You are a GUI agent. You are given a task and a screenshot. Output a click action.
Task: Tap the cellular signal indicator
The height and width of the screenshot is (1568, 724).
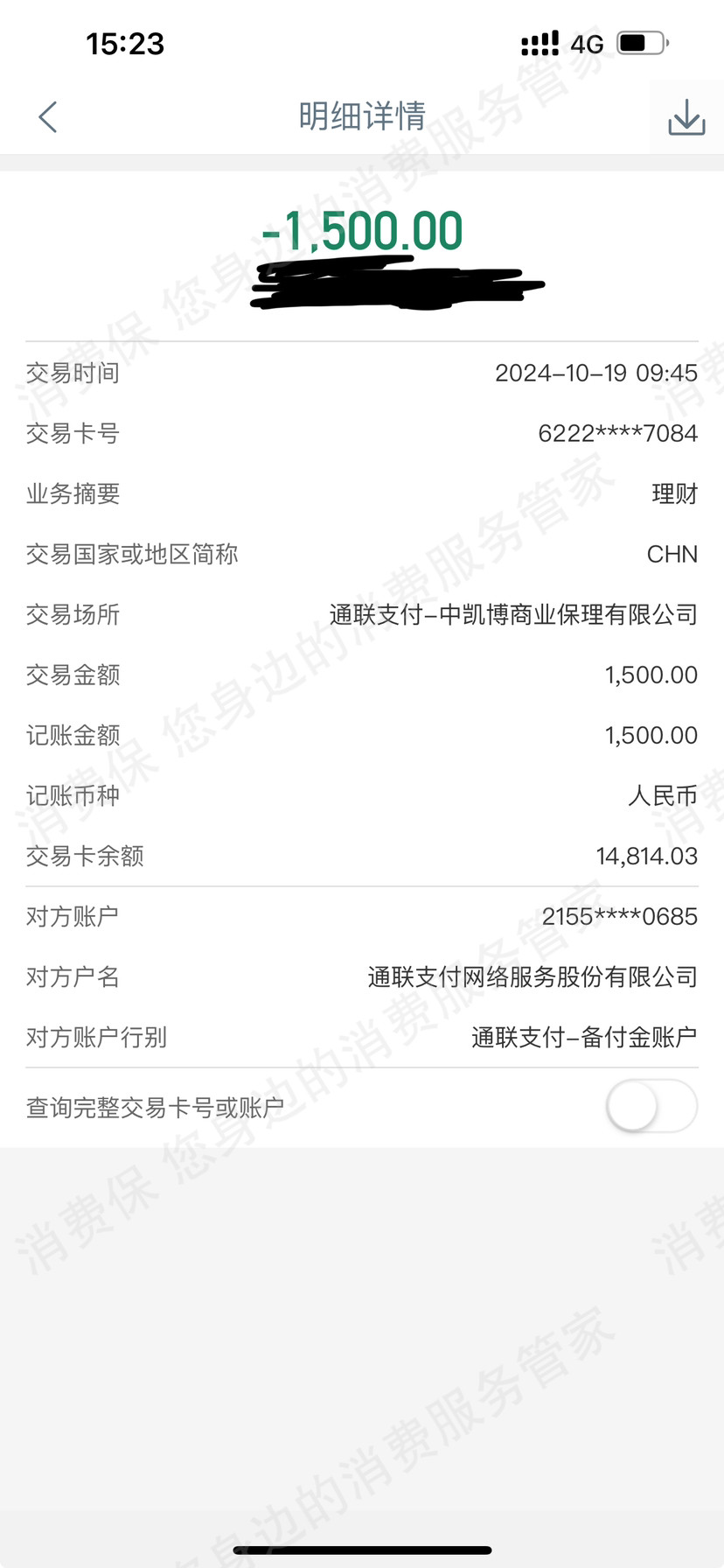pos(540,42)
